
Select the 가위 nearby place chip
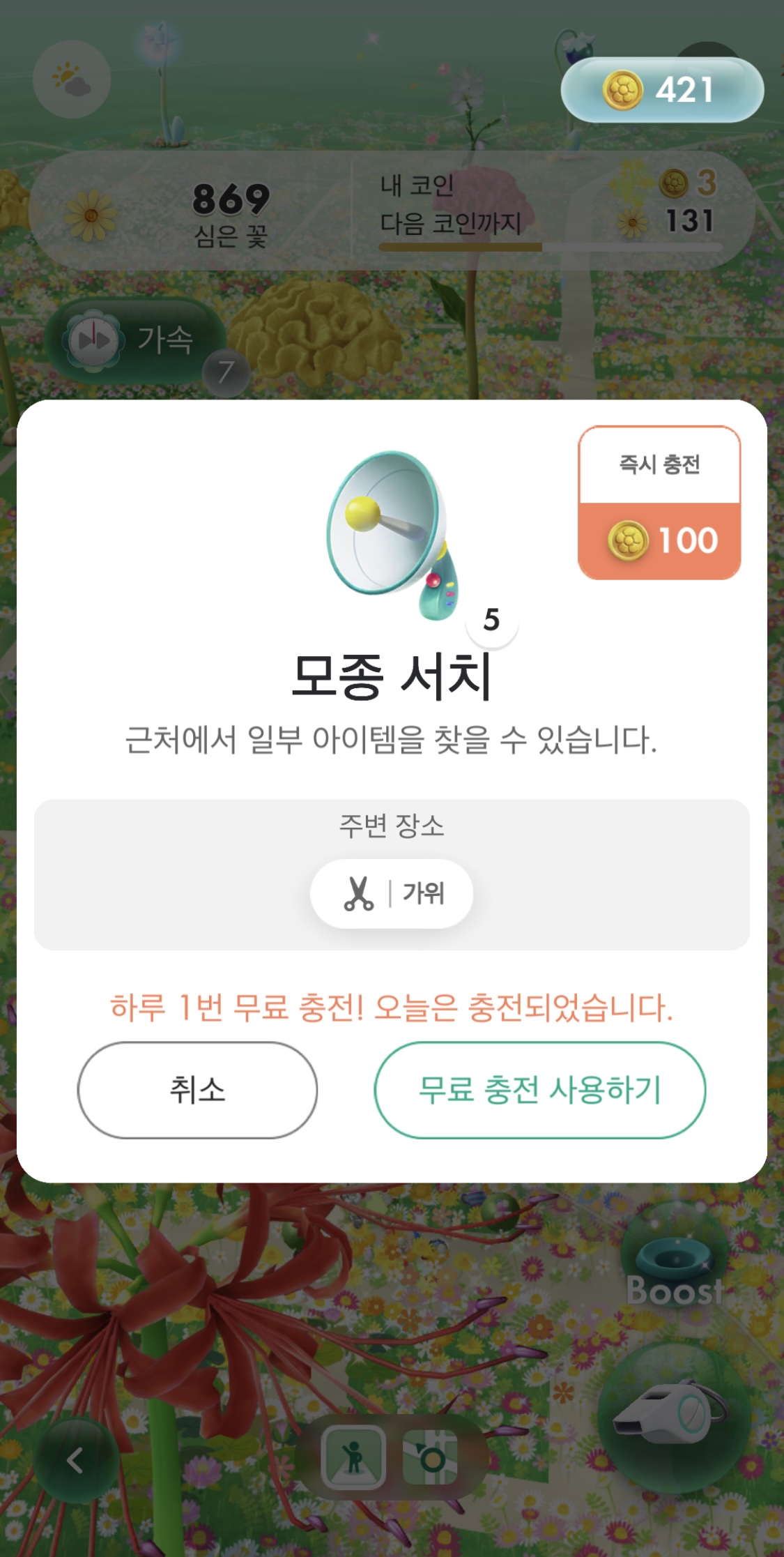pyautogui.click(x=392, y=893)
